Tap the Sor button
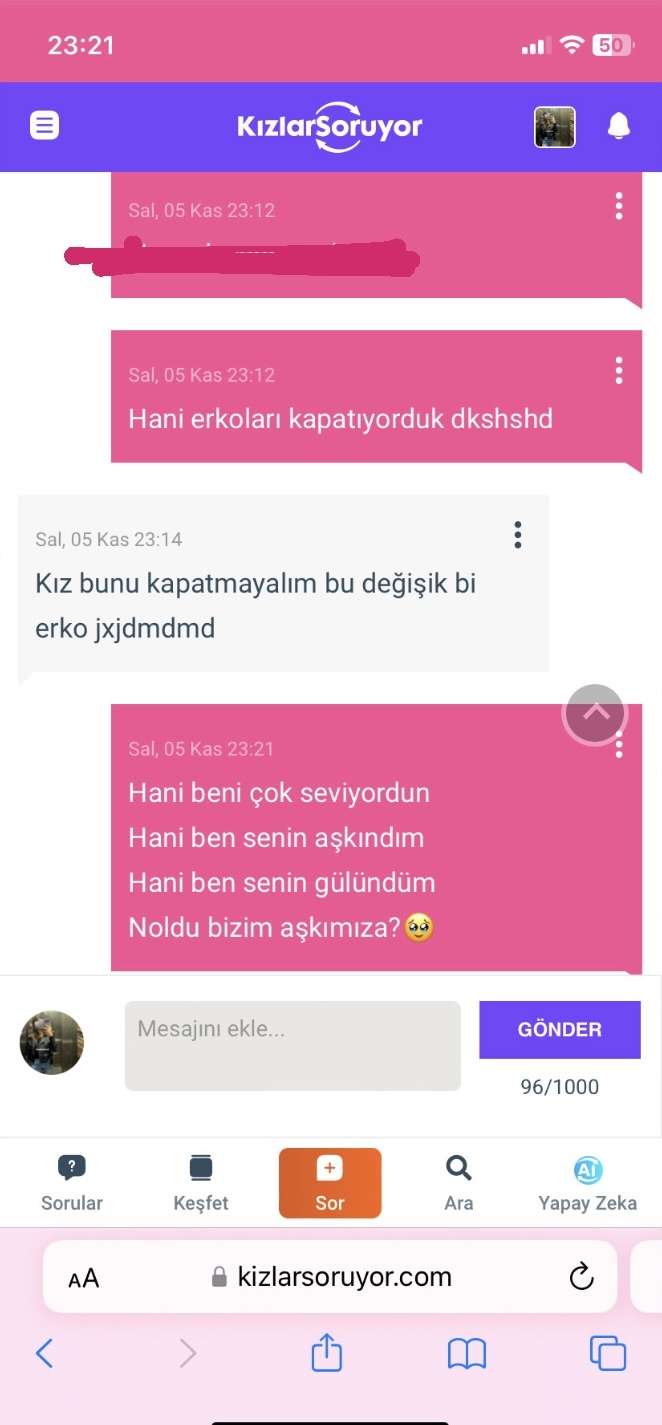The image size is (662, 1425). tap(330, 1183)
